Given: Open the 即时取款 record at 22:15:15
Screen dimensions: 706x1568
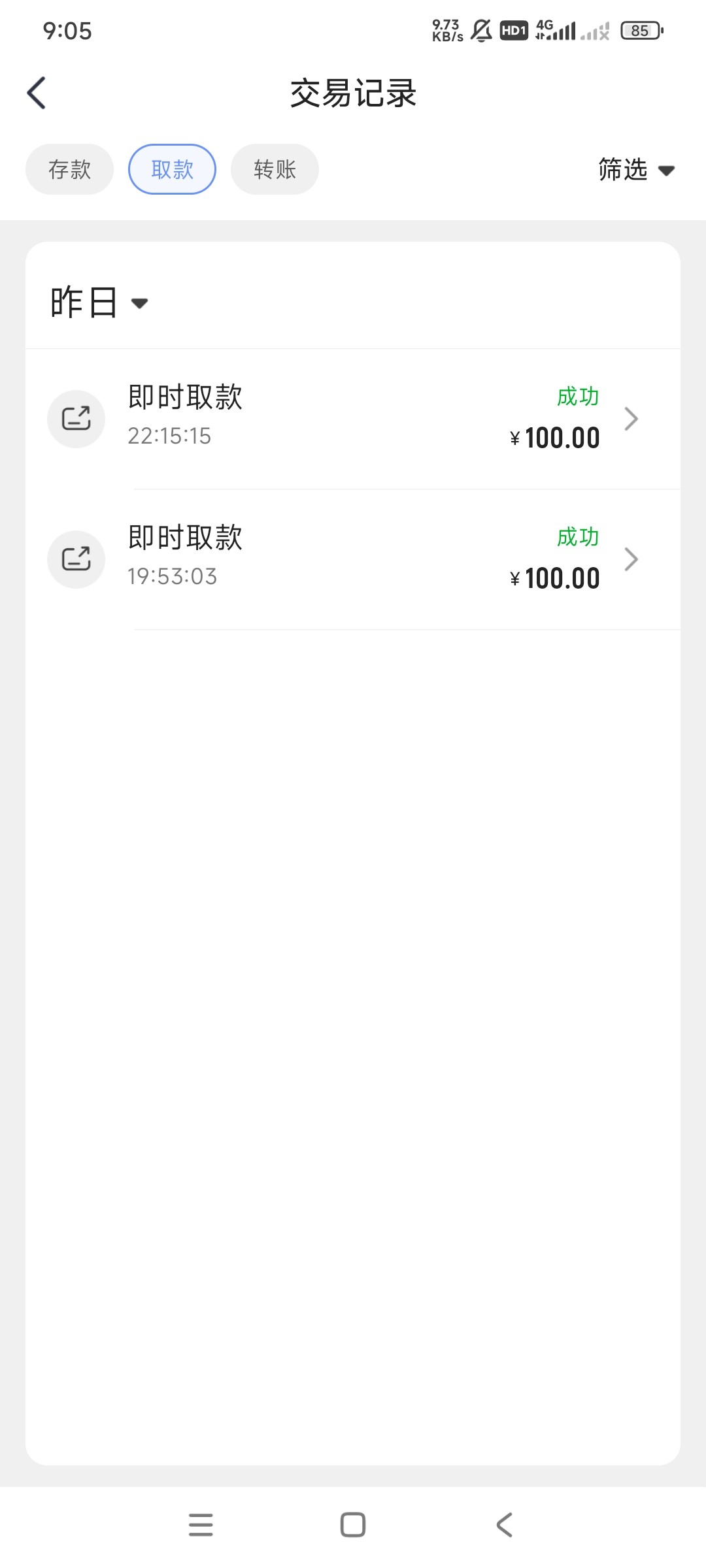Looking at the screenshot, I should [x=353, y=418].
